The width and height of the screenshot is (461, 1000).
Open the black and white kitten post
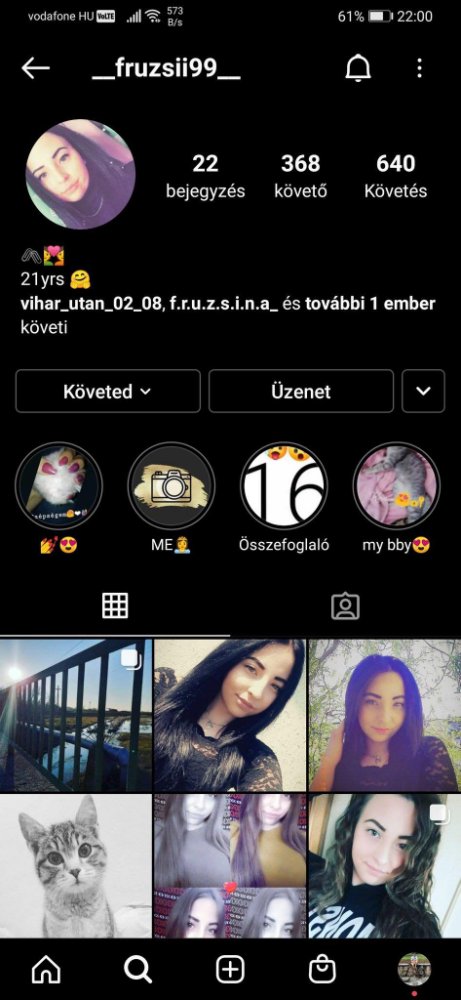coord(76,865)
